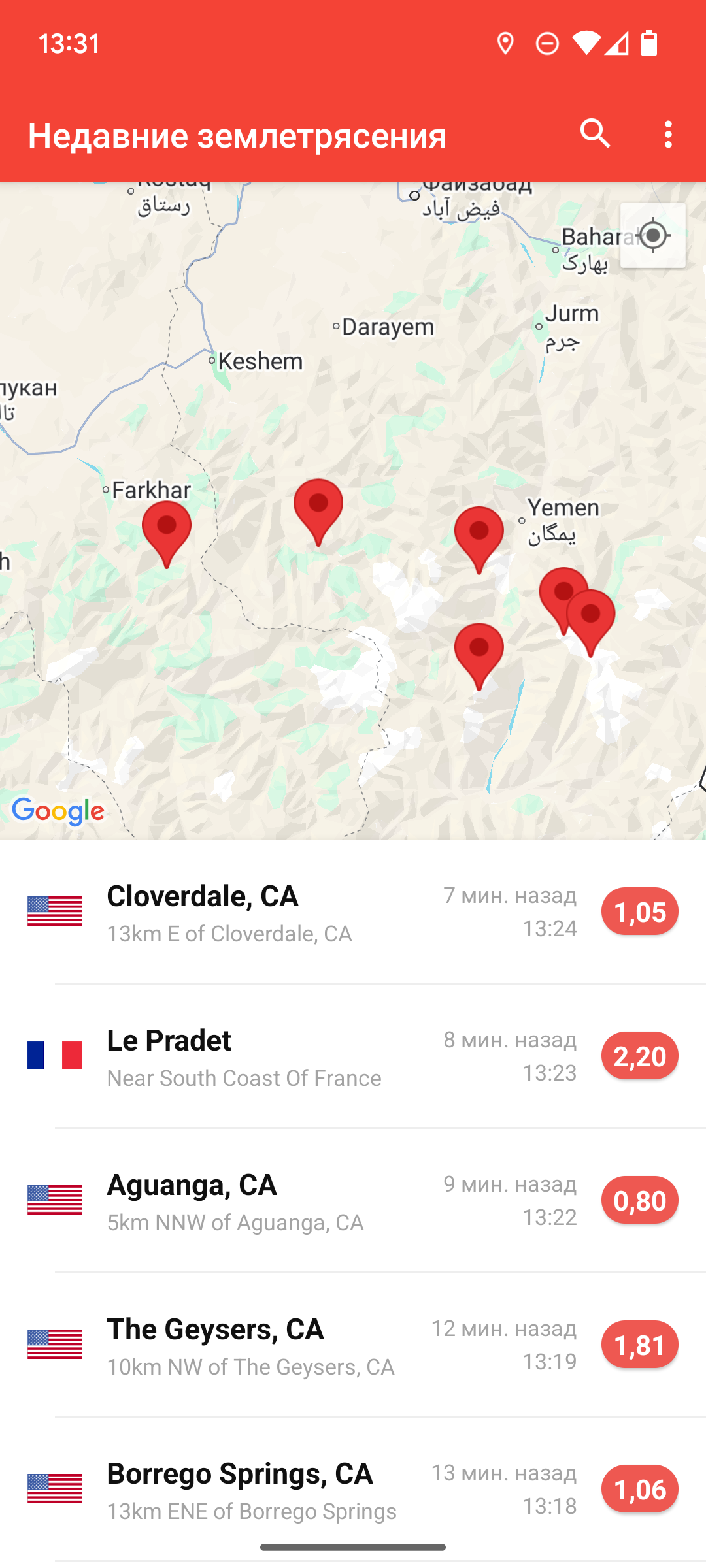706x1568 pixels.
Task: Open the search icon in the app bar
Action: click(595, 135)
